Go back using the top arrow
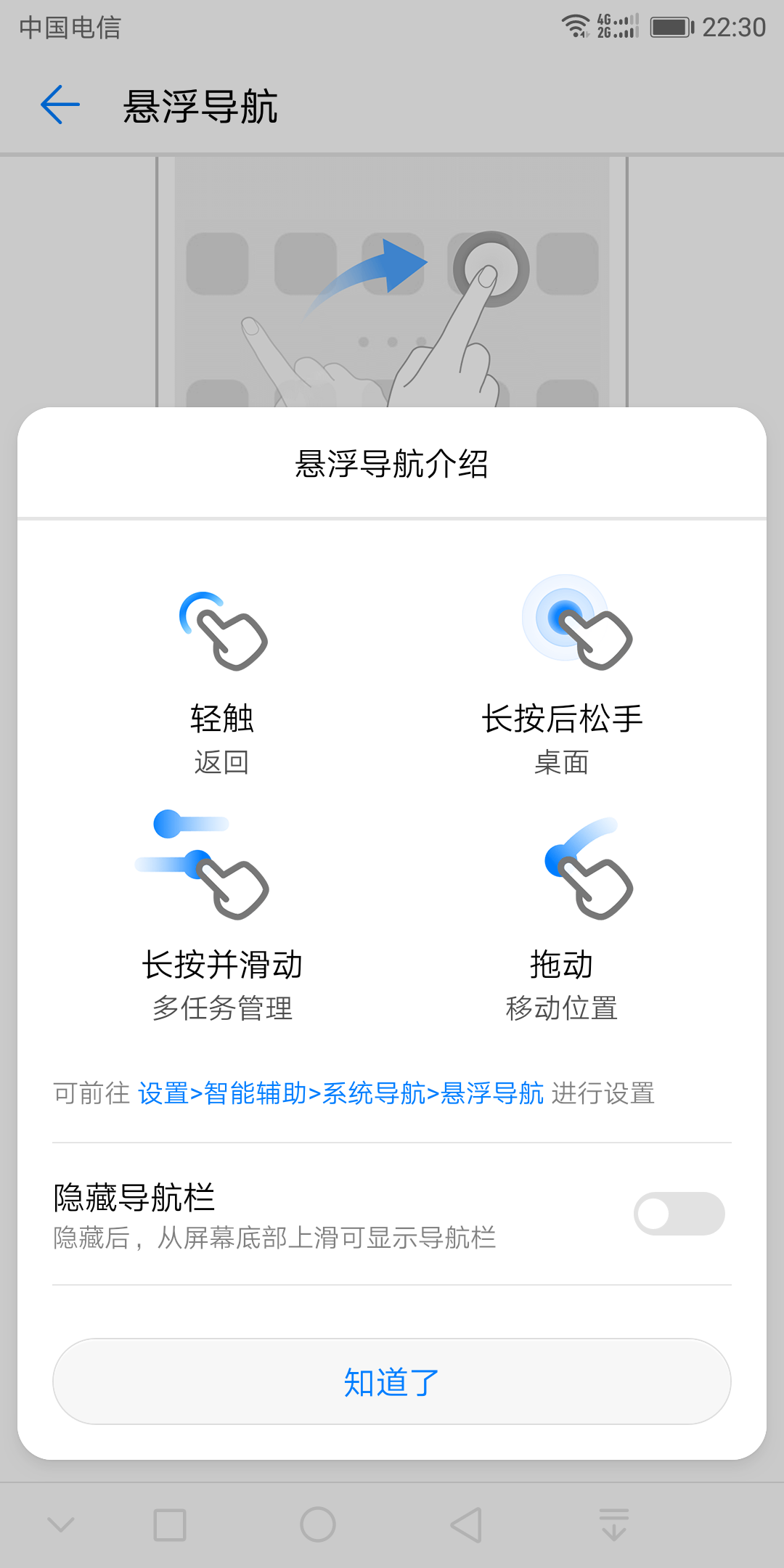The height and width of the screenshot is (1568, 784). [x=60, y=105]
